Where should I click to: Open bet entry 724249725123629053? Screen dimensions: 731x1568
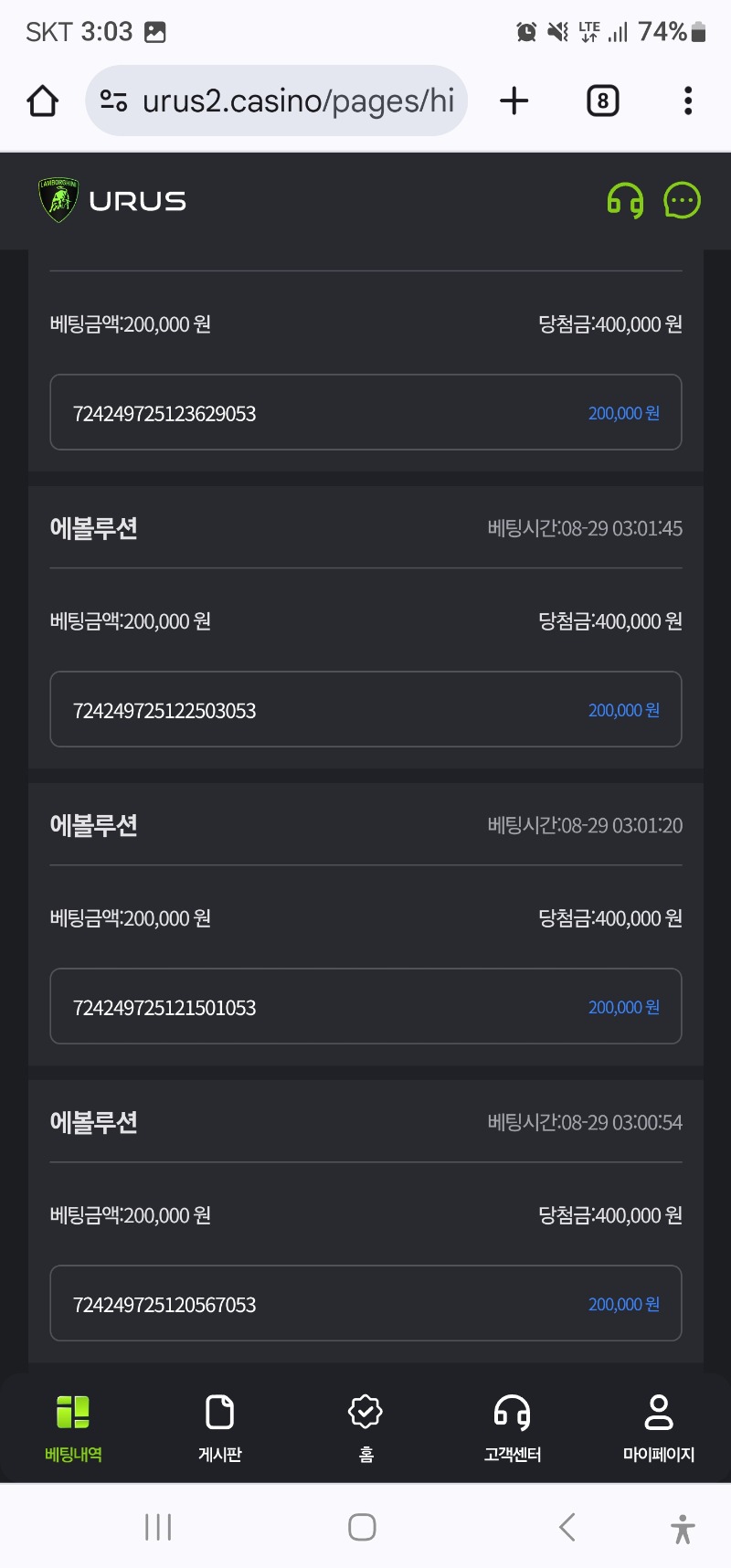[365, 412]
